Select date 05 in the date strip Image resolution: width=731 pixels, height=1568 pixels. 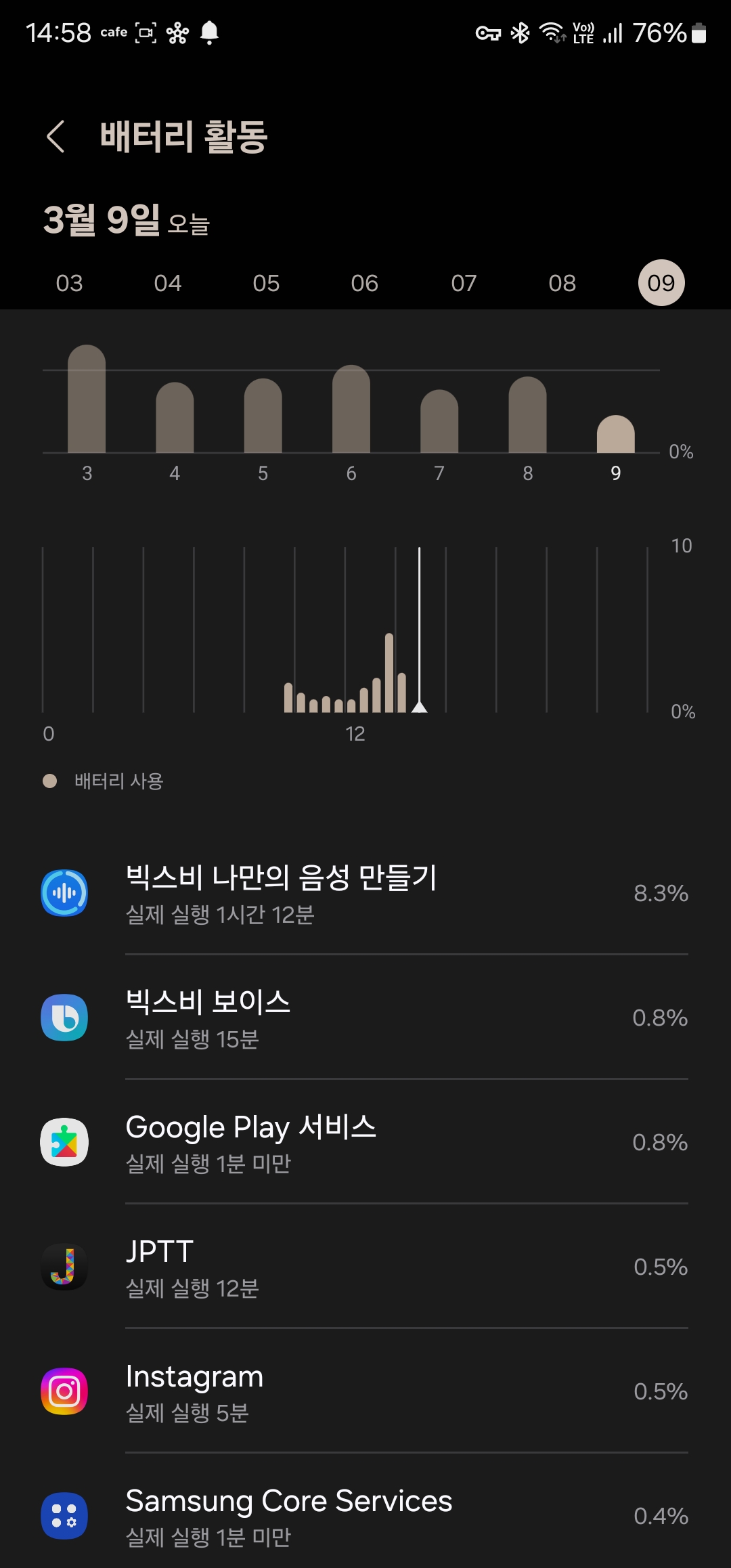coord(266,283)
